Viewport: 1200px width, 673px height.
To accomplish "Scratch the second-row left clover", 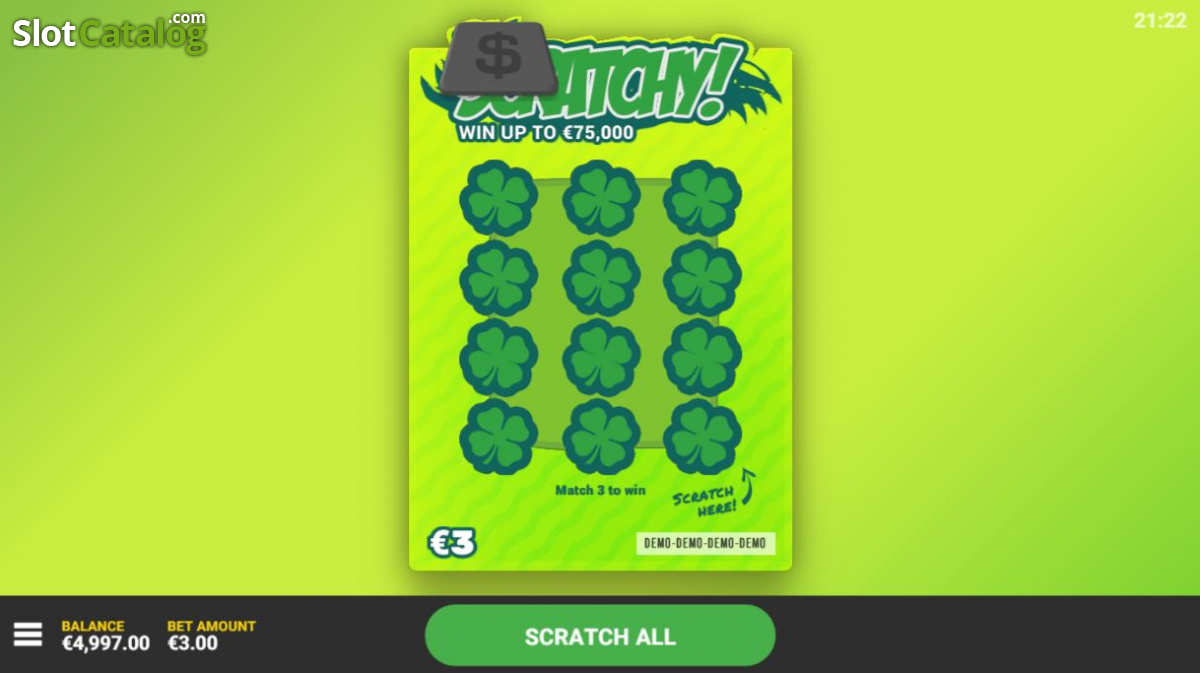I will pos(498,277).
